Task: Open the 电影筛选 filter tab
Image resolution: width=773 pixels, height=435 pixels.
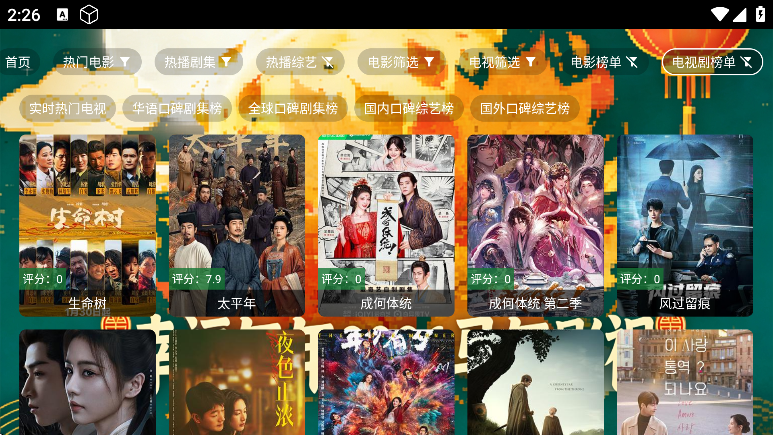Action: pyautogui.click(x=401, y=62)
